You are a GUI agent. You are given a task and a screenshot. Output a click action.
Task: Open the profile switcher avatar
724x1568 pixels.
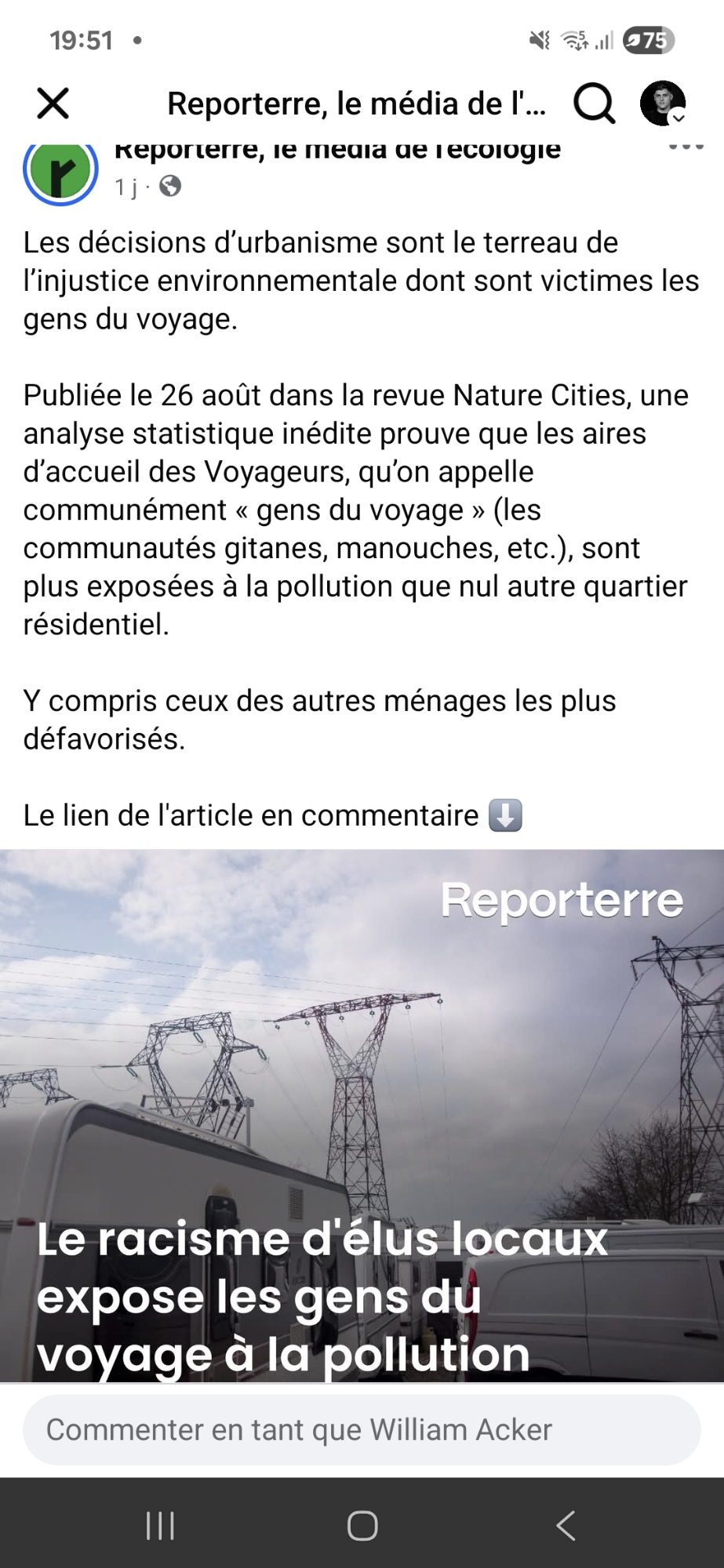click(x=662, y=103)
